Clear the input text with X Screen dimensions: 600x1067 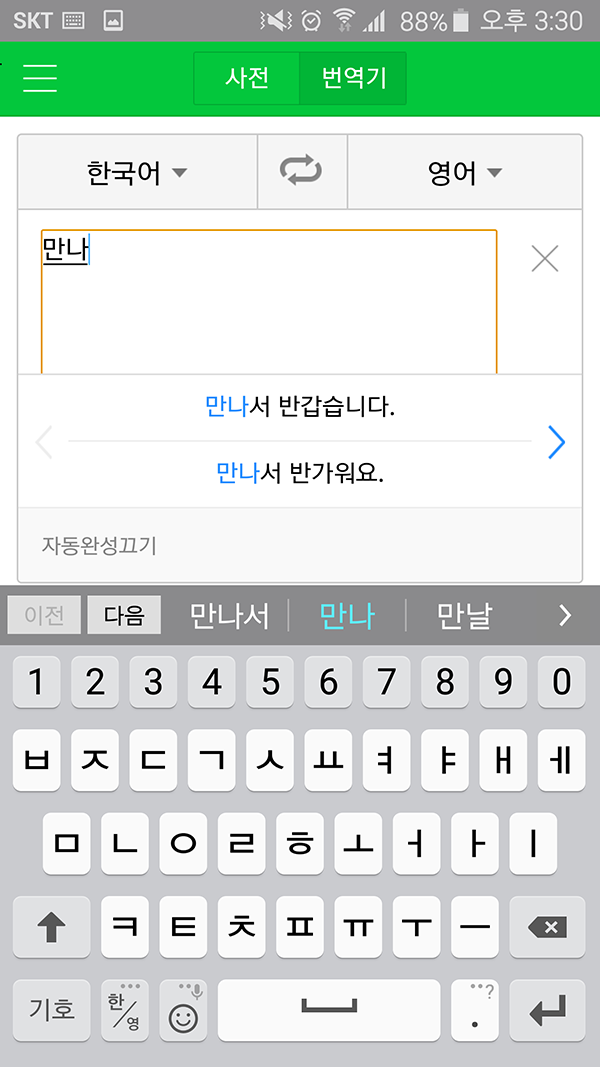tap(545, 259)
